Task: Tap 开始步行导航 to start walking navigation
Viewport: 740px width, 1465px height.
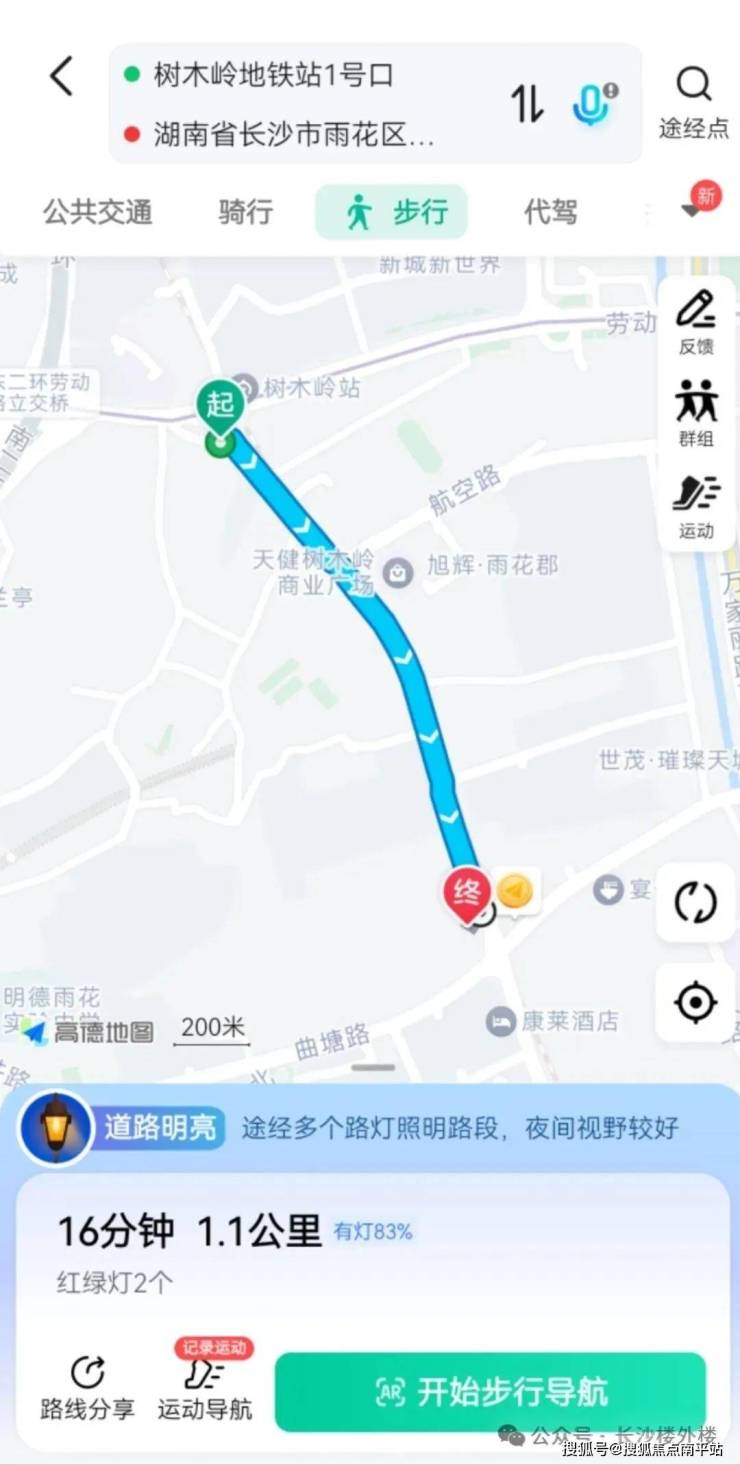Action: [x=490, y=1392]
